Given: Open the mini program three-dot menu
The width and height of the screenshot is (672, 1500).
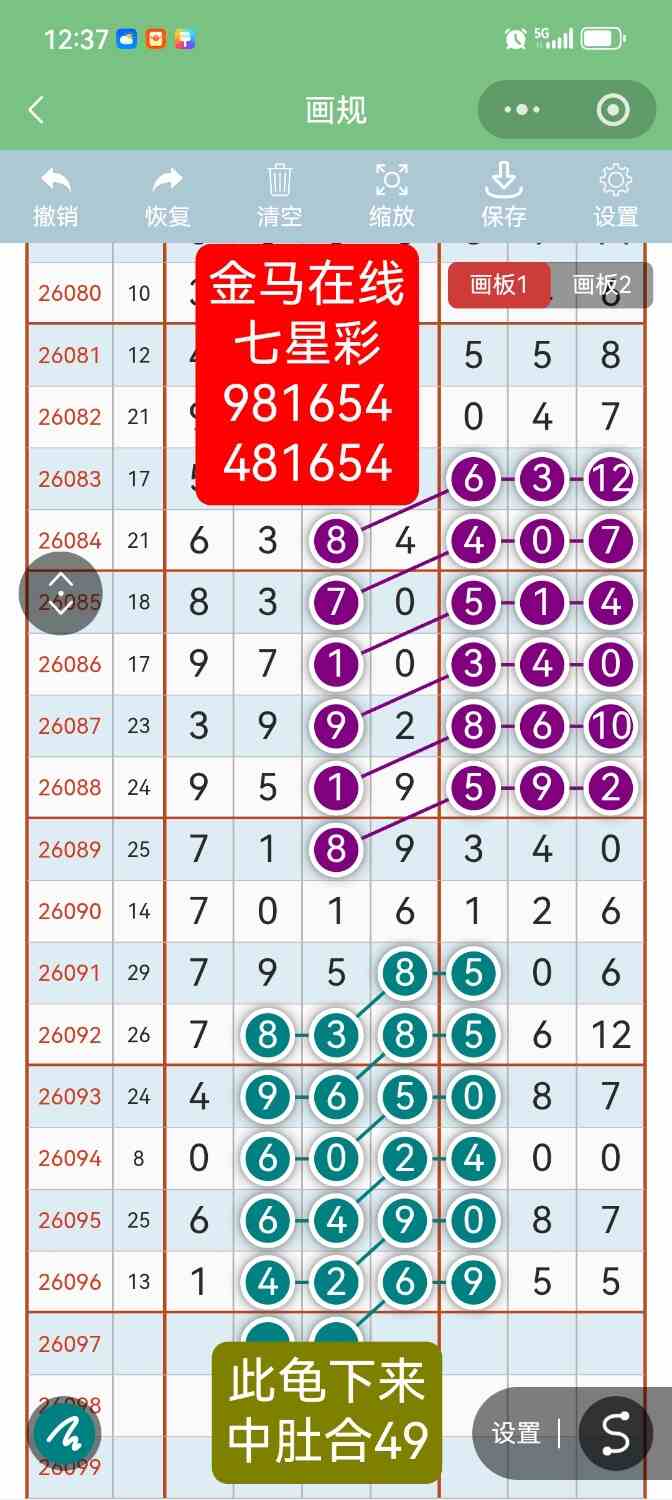Looking at the screenshot, I should (522, 110).
